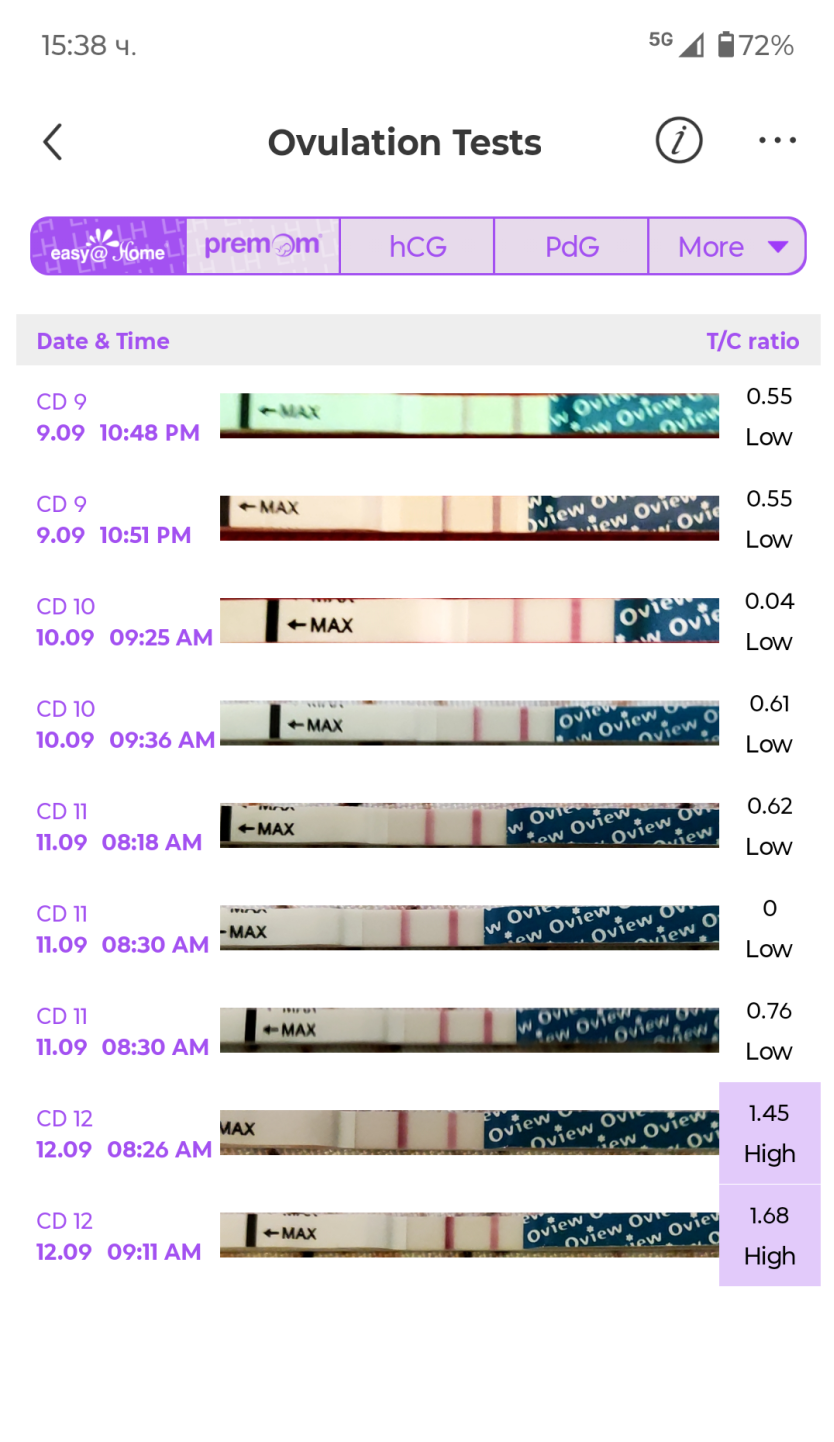Open the CD 9 test from 10:51 PM
Image resolution: width=834 pixels, height=1442 pixels.
[x=417, y=518]
